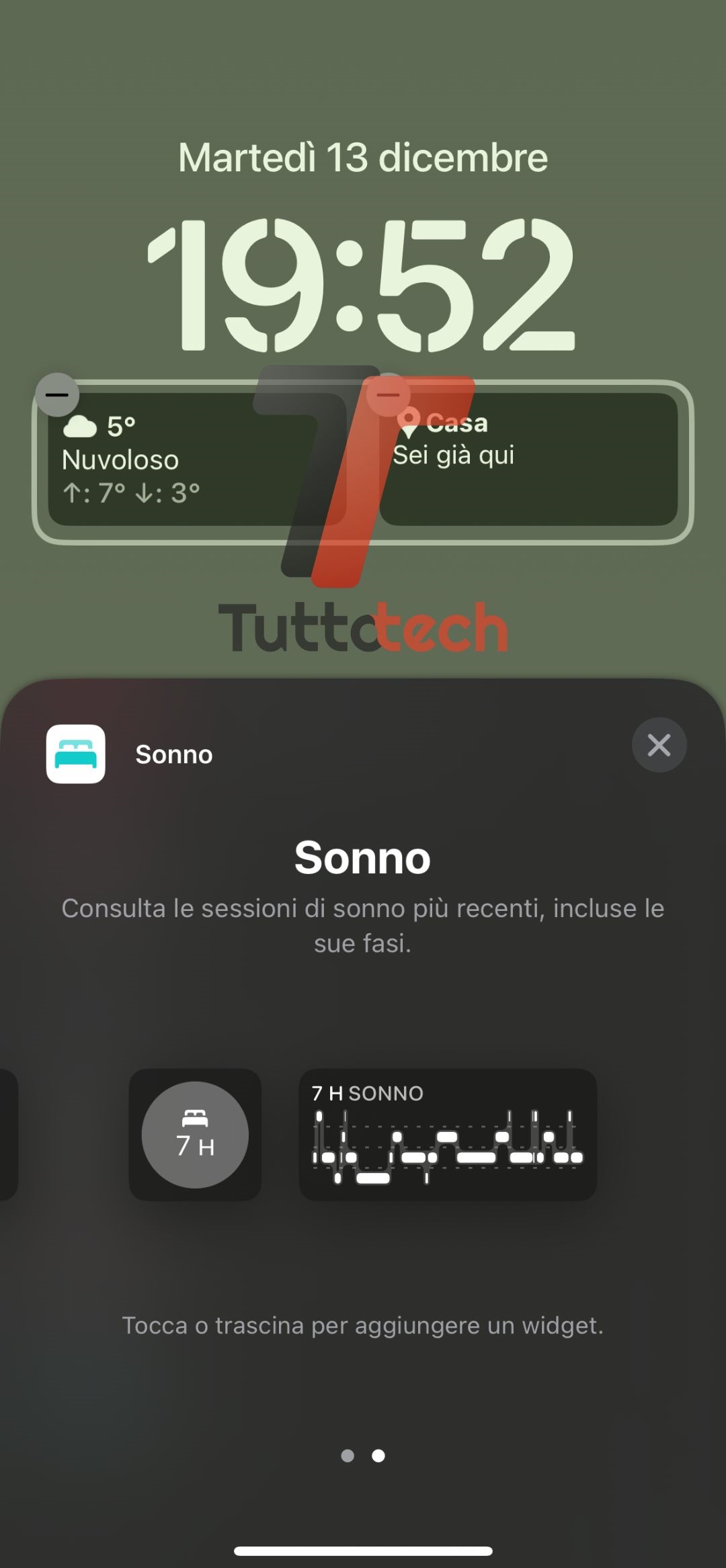Viewport: 726px width, 1568px height.
Task: Add the small 7 H sleep widget
Action: [195, 1135]
